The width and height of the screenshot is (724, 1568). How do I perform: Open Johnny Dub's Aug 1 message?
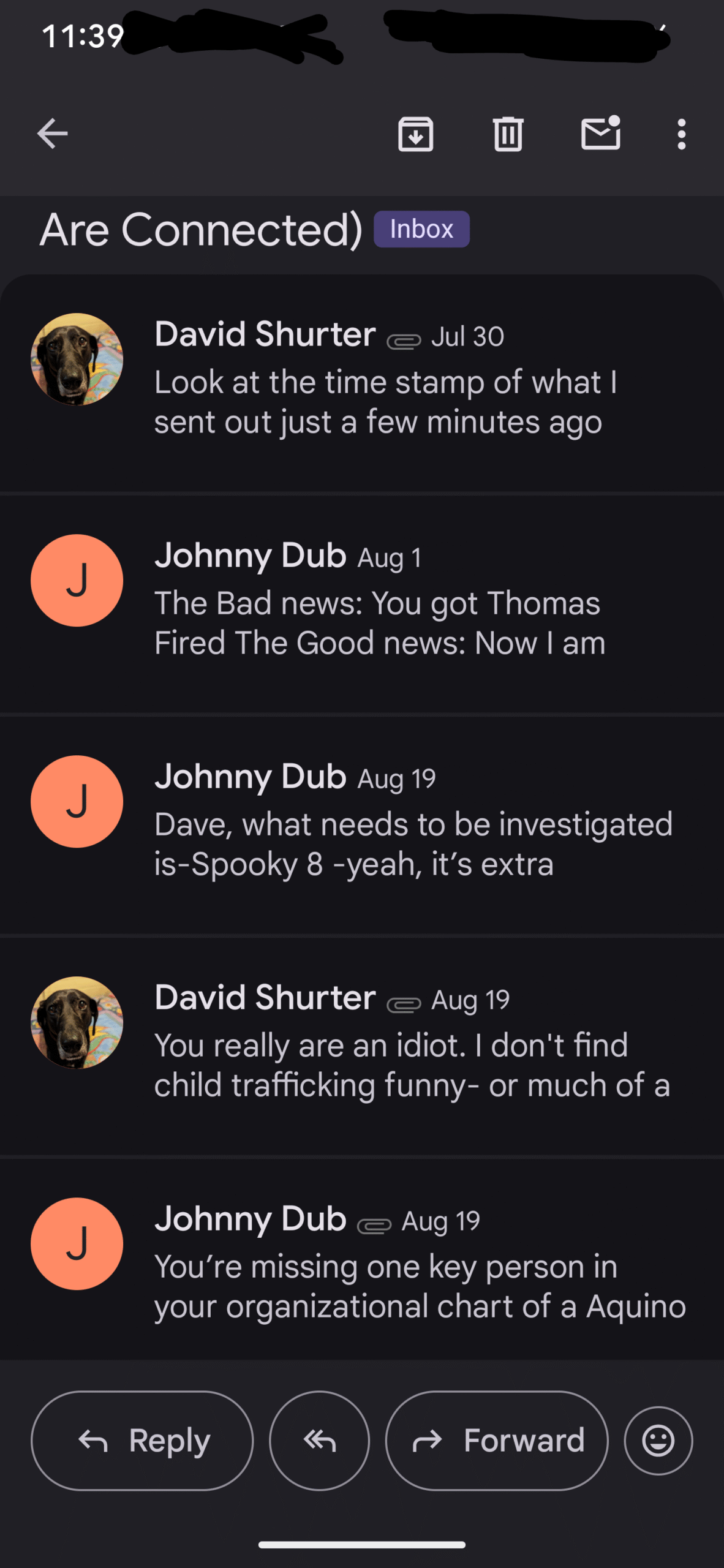pos(362,604)
